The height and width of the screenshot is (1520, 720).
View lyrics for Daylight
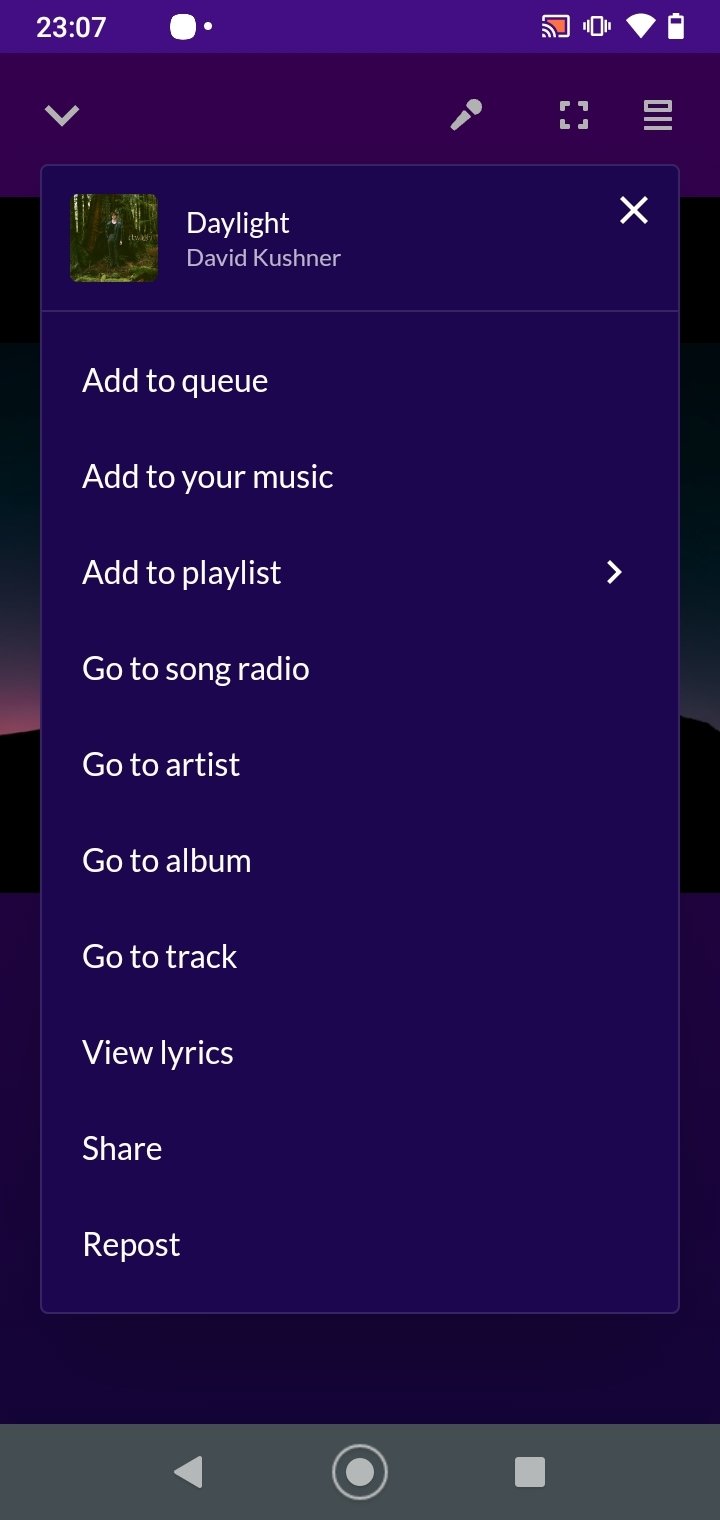pyautogui.click(x=158, y=1053)
